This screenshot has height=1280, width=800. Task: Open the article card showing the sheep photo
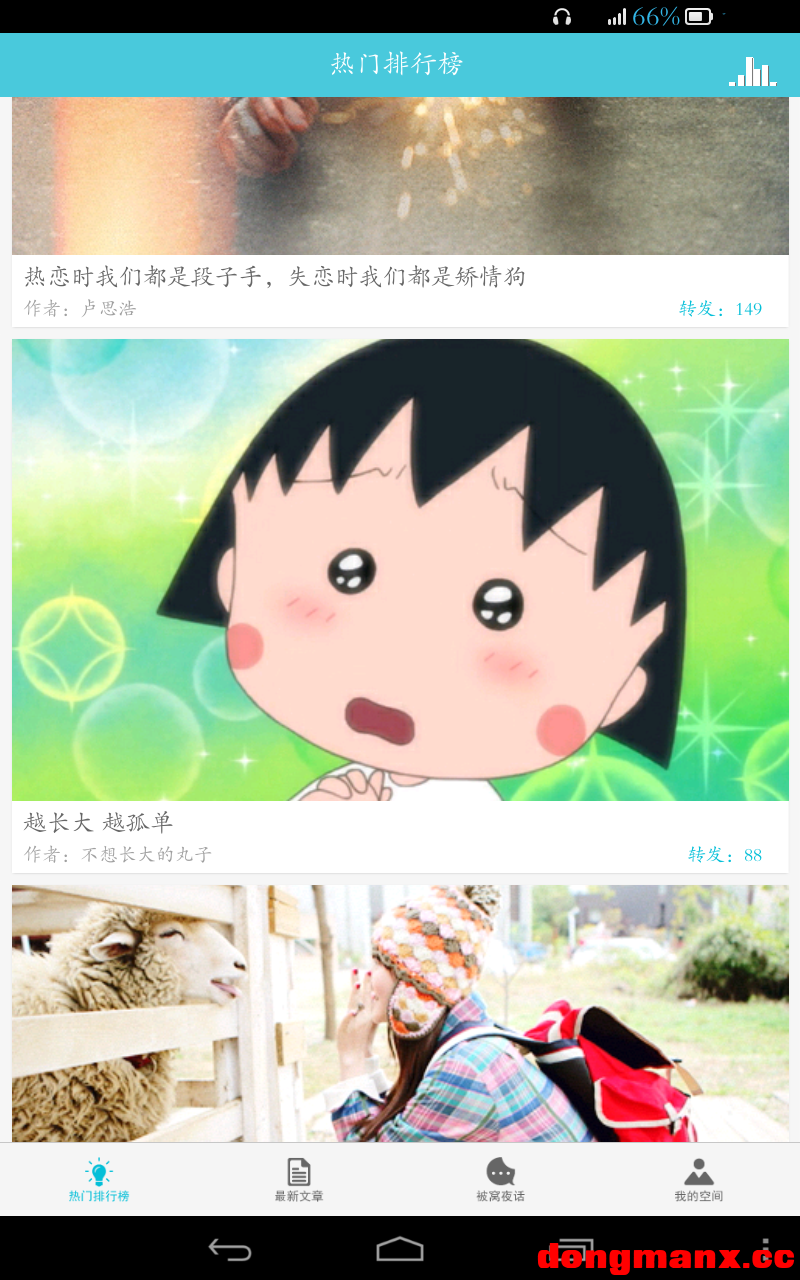pos(400,1012)
